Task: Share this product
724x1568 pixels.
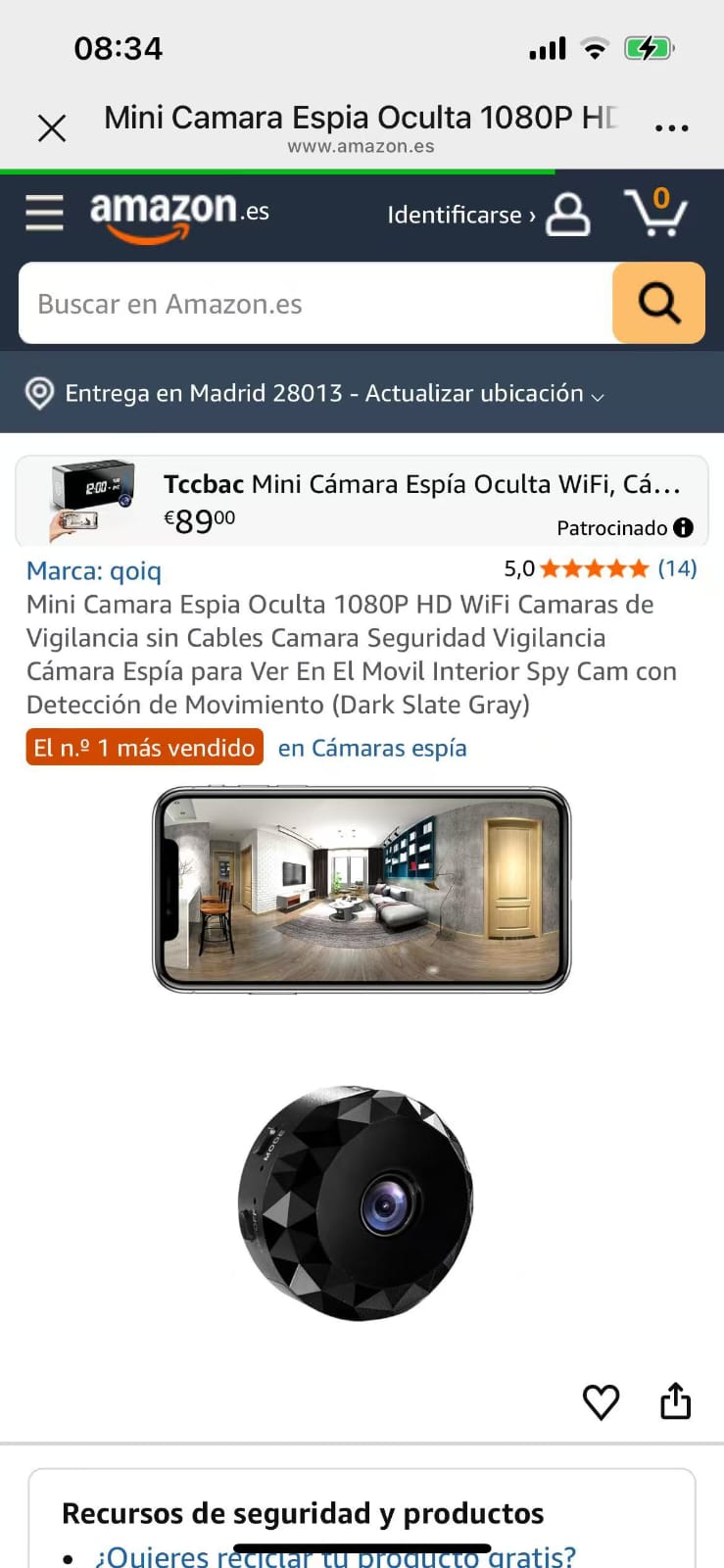Action: 675,1401
